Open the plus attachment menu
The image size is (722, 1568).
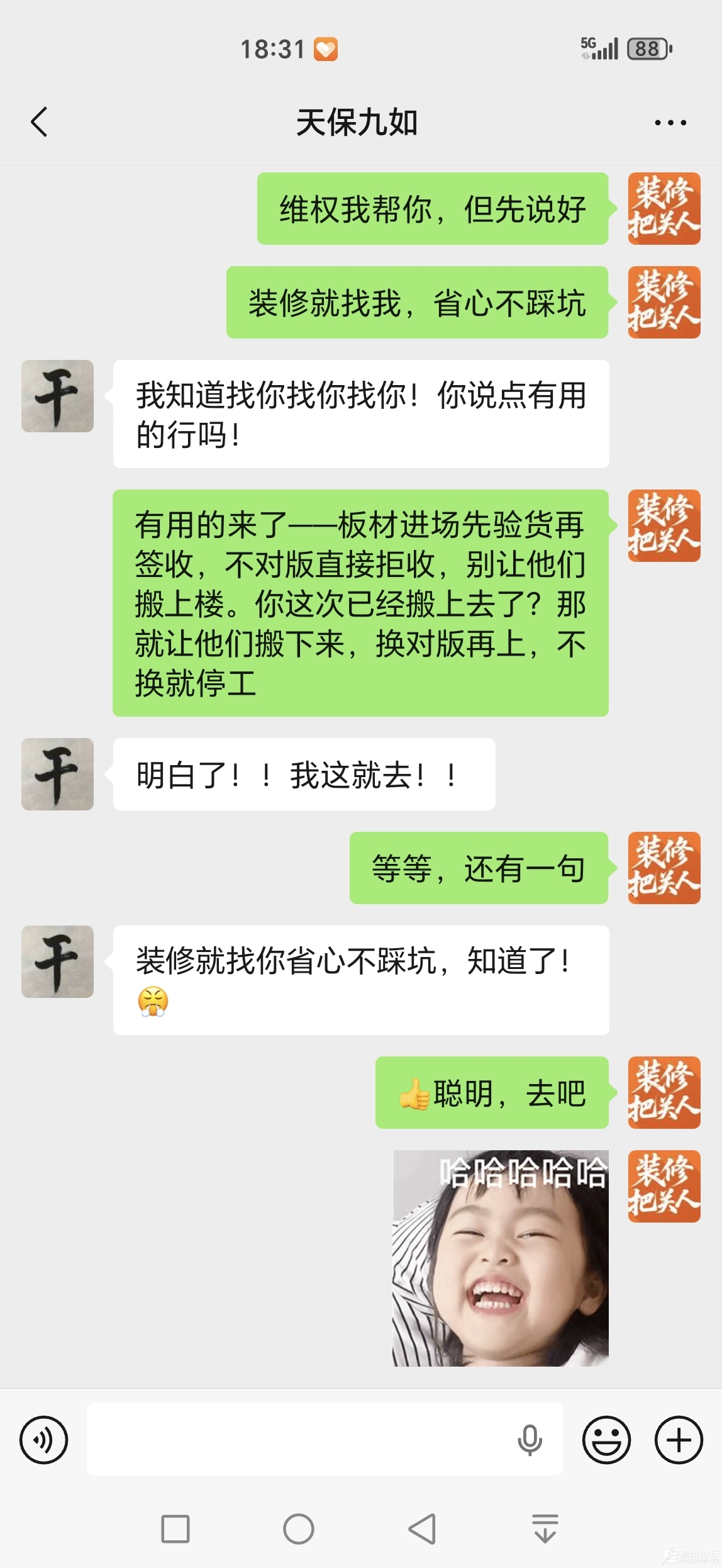679,1439
